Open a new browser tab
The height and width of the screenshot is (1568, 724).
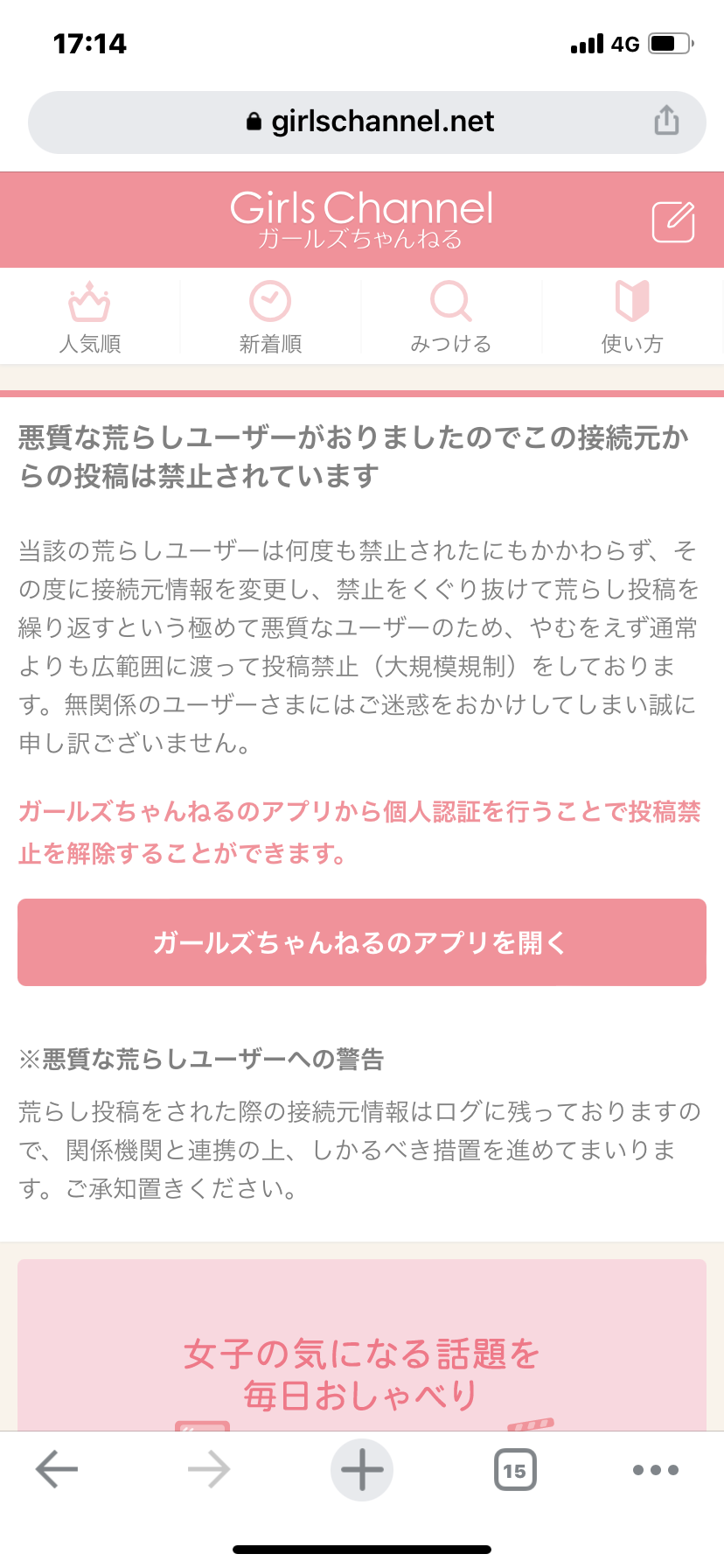[x=362, y=1470]
